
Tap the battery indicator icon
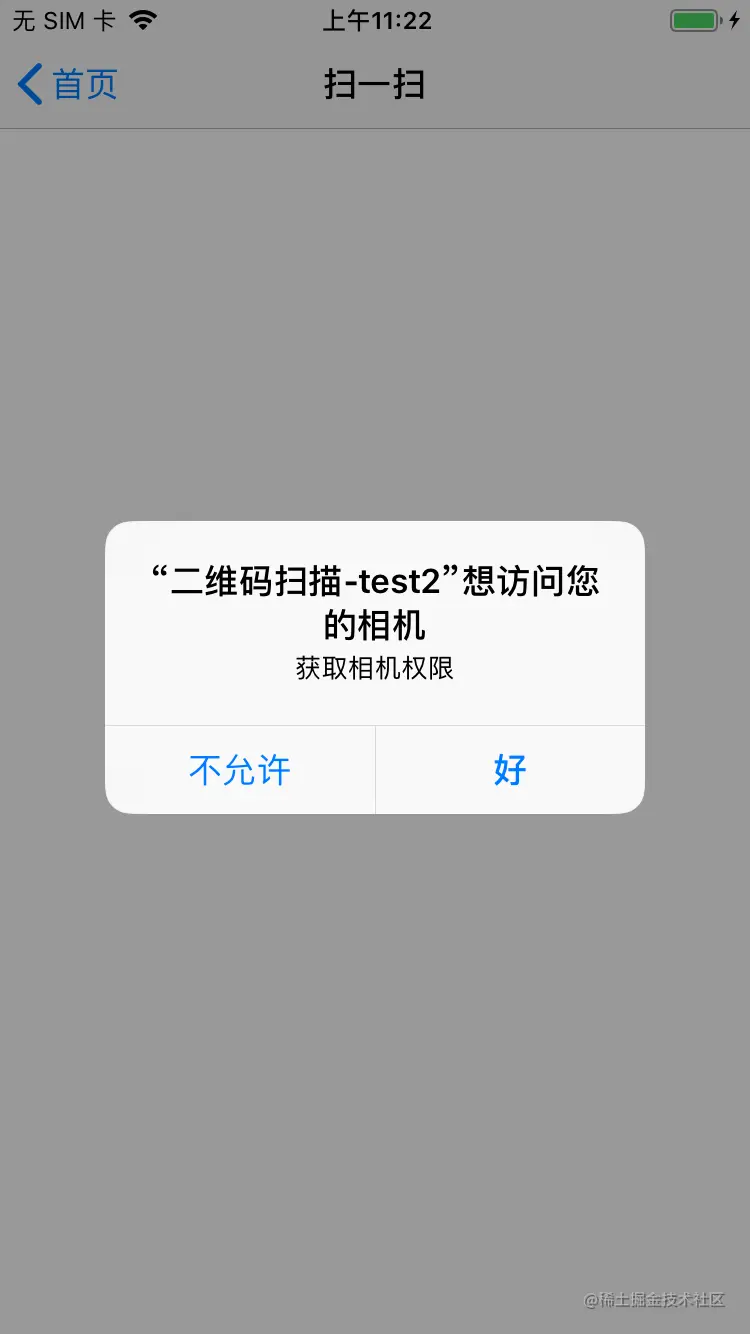click(x=697, y=19)
